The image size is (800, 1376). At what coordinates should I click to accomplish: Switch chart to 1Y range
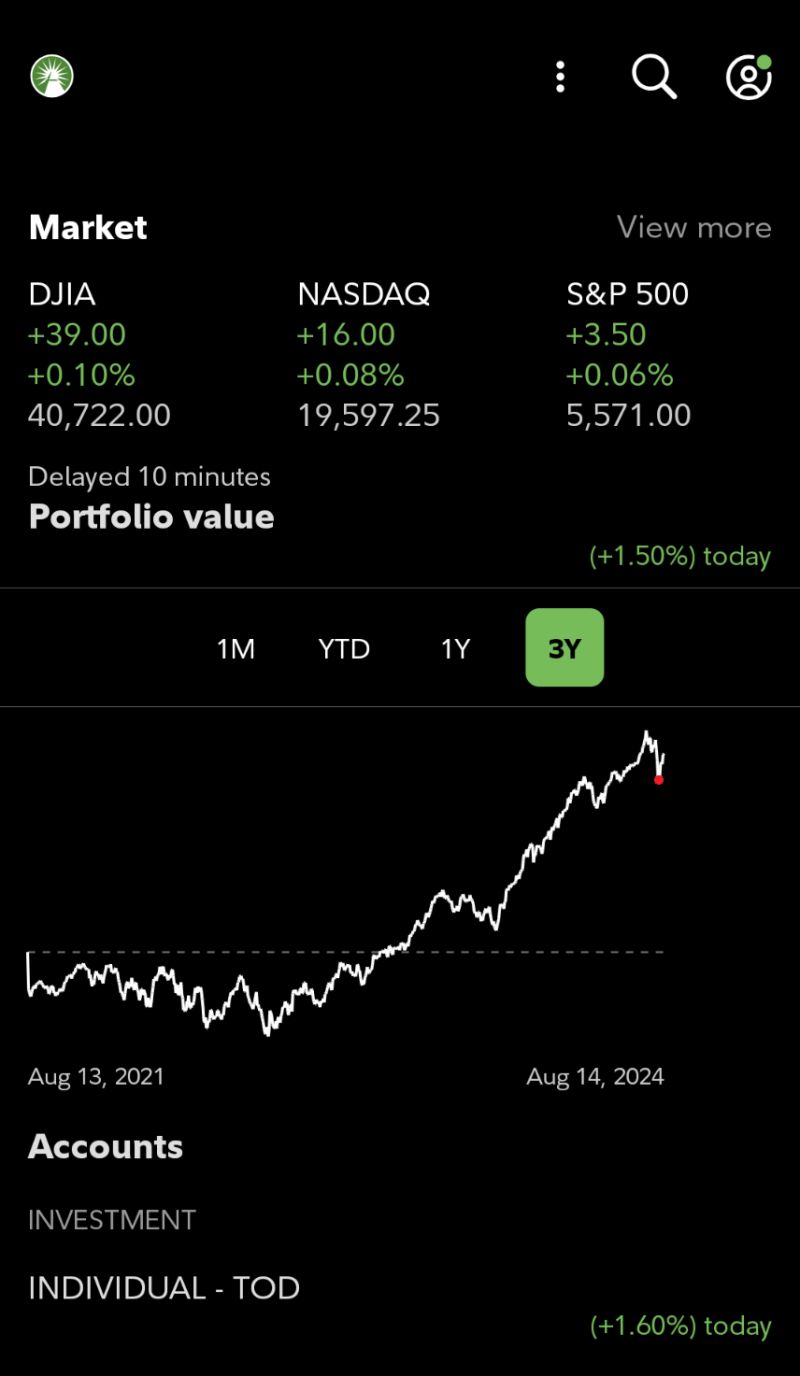pos(455,649)
